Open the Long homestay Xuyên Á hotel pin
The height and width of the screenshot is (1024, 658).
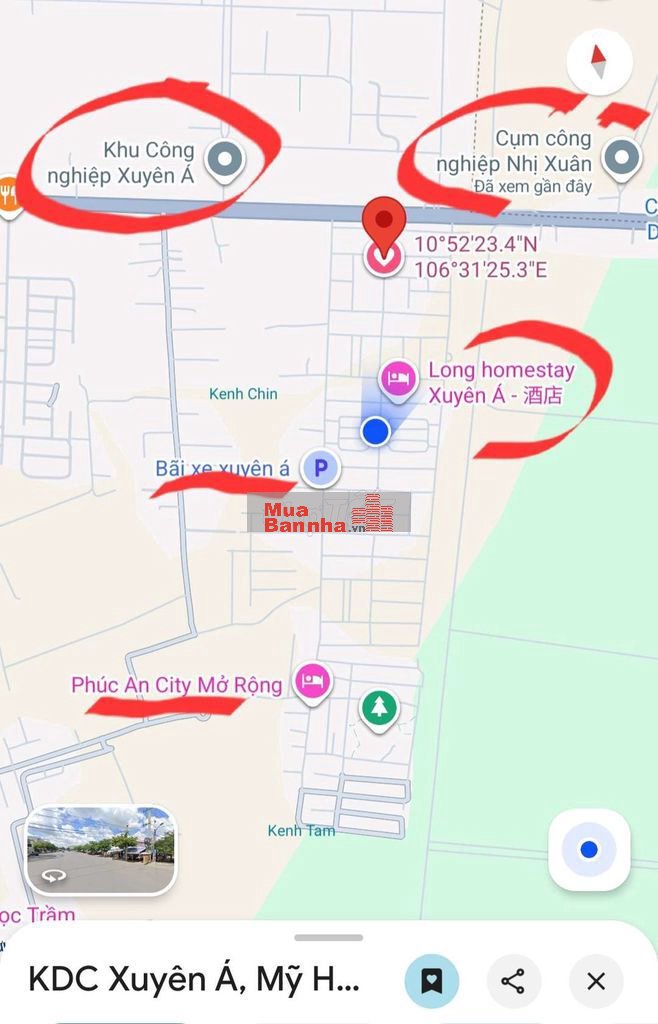[397, 378]
